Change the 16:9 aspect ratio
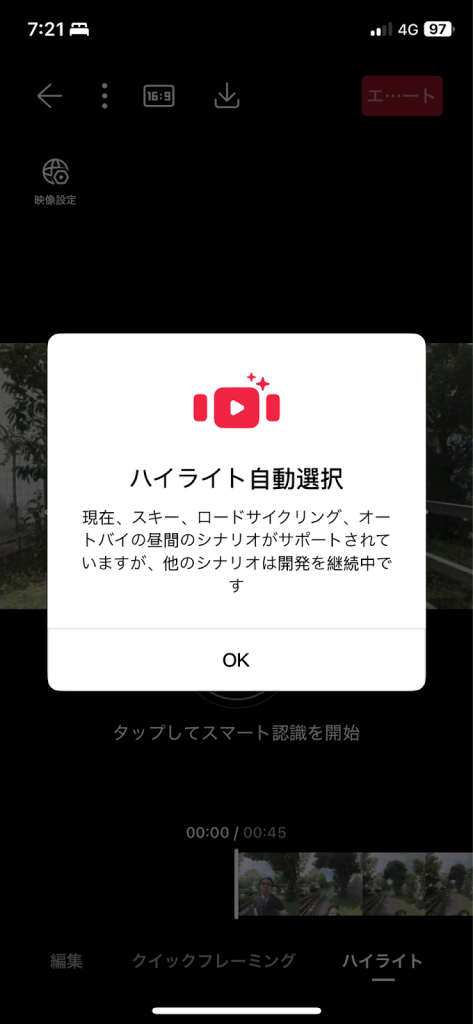This screenshot has height=1024, width=473. point(159,97)
